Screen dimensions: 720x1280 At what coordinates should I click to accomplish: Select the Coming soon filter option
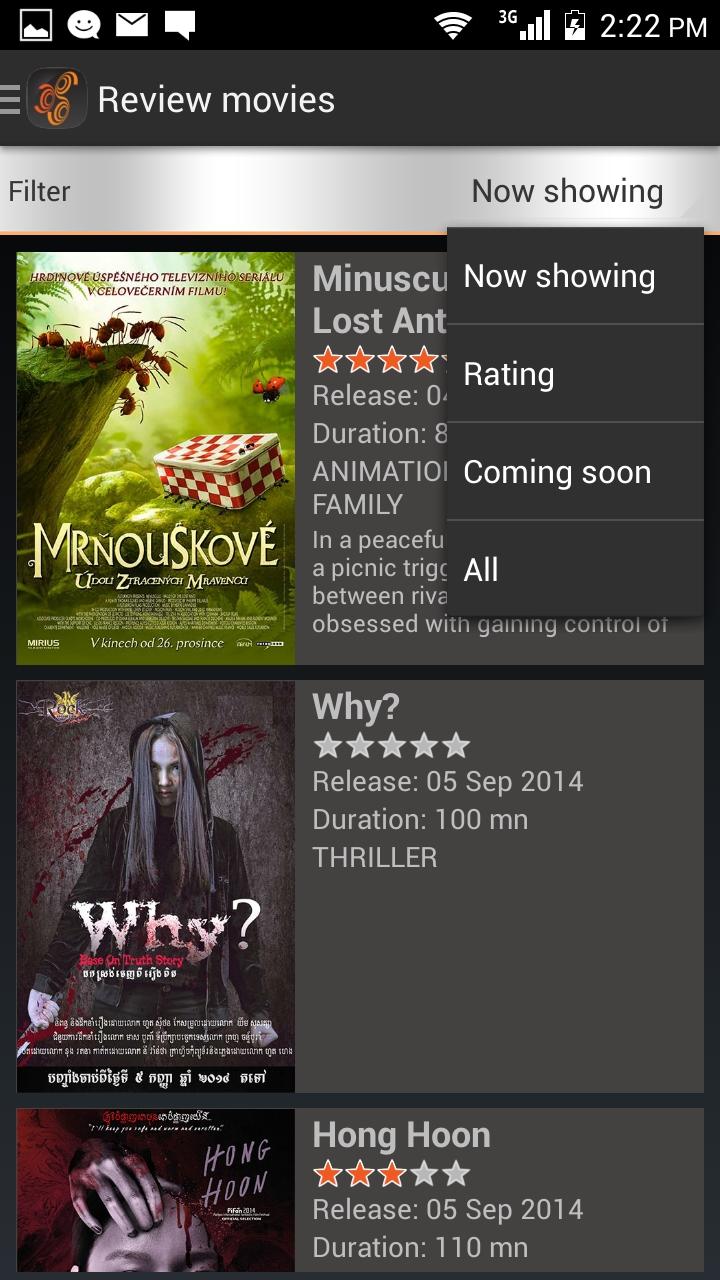click(x=575, y=472)
